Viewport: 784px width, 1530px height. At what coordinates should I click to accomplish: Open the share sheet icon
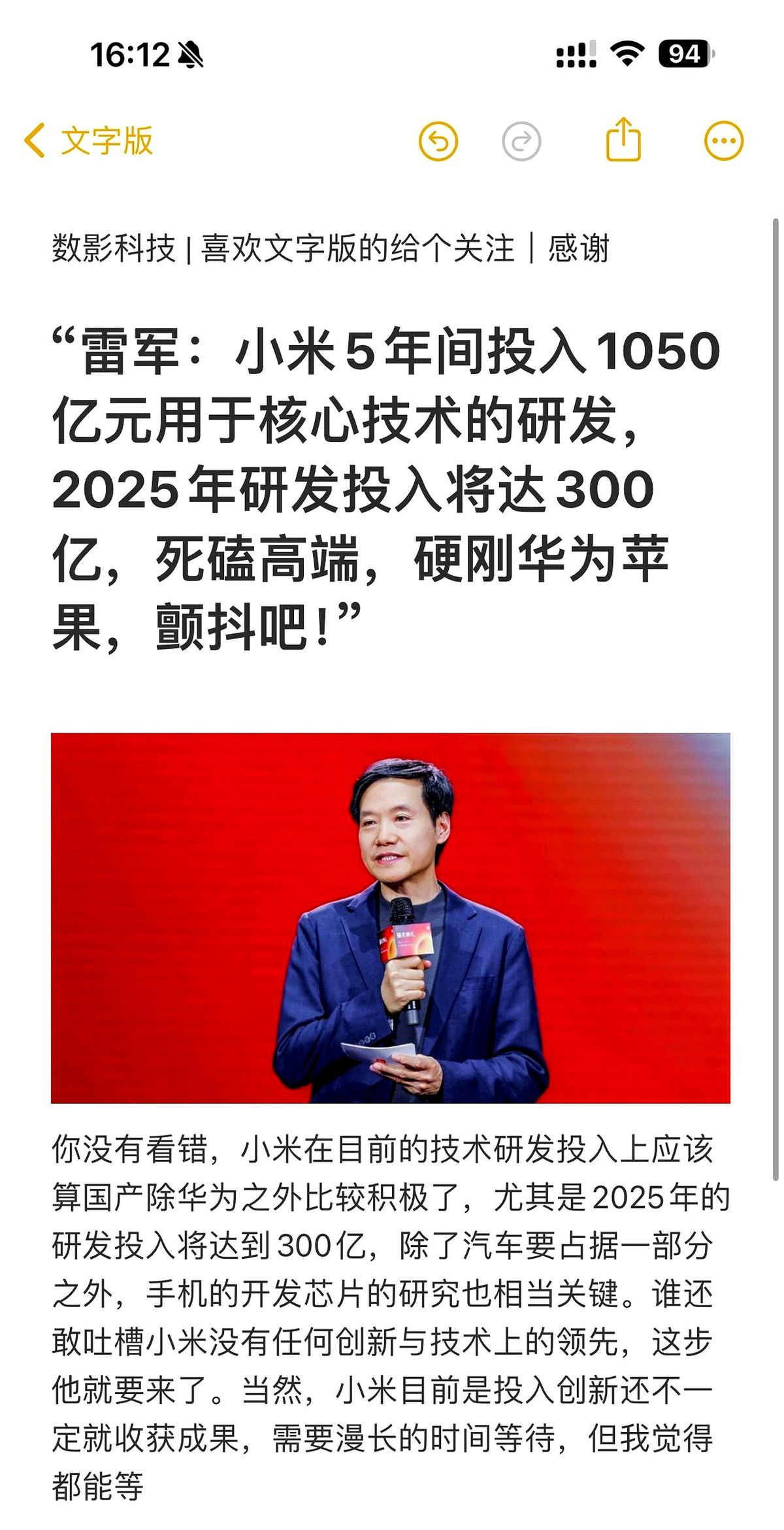pyautogui.click(x=624, y=141)
